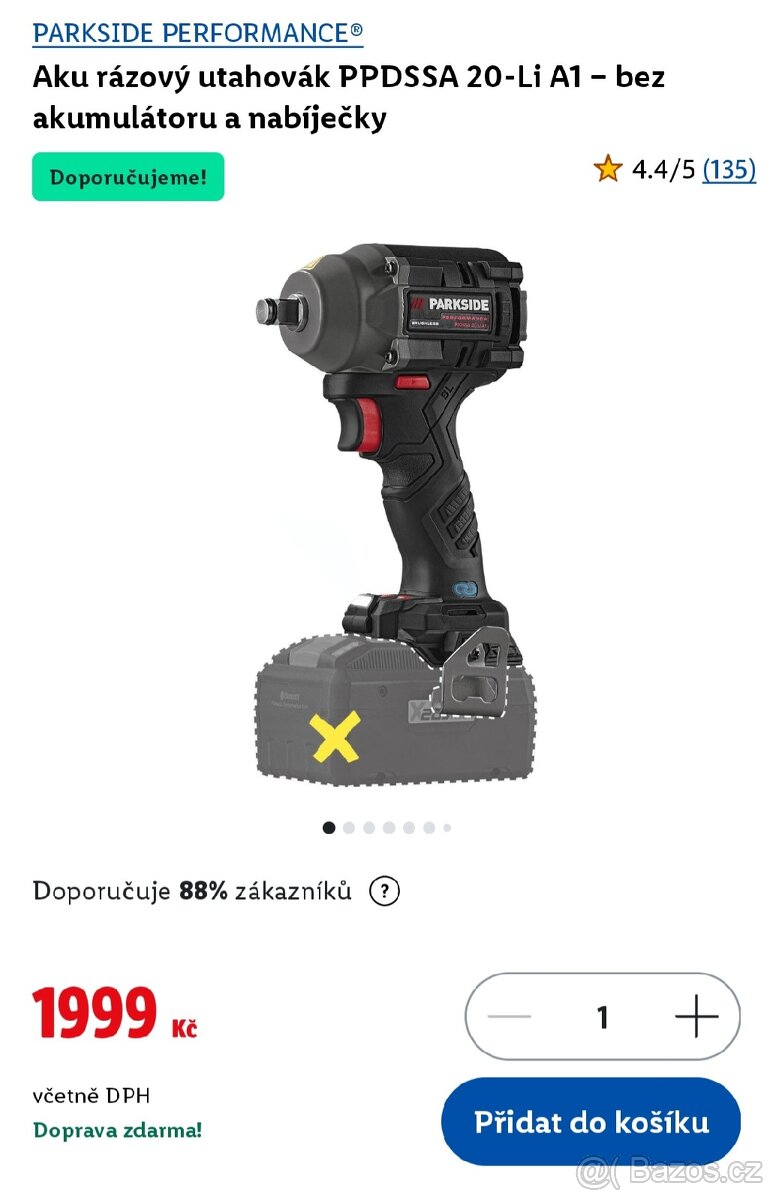
Task: Decrease the quantity by one
Action: (509, 1017)
